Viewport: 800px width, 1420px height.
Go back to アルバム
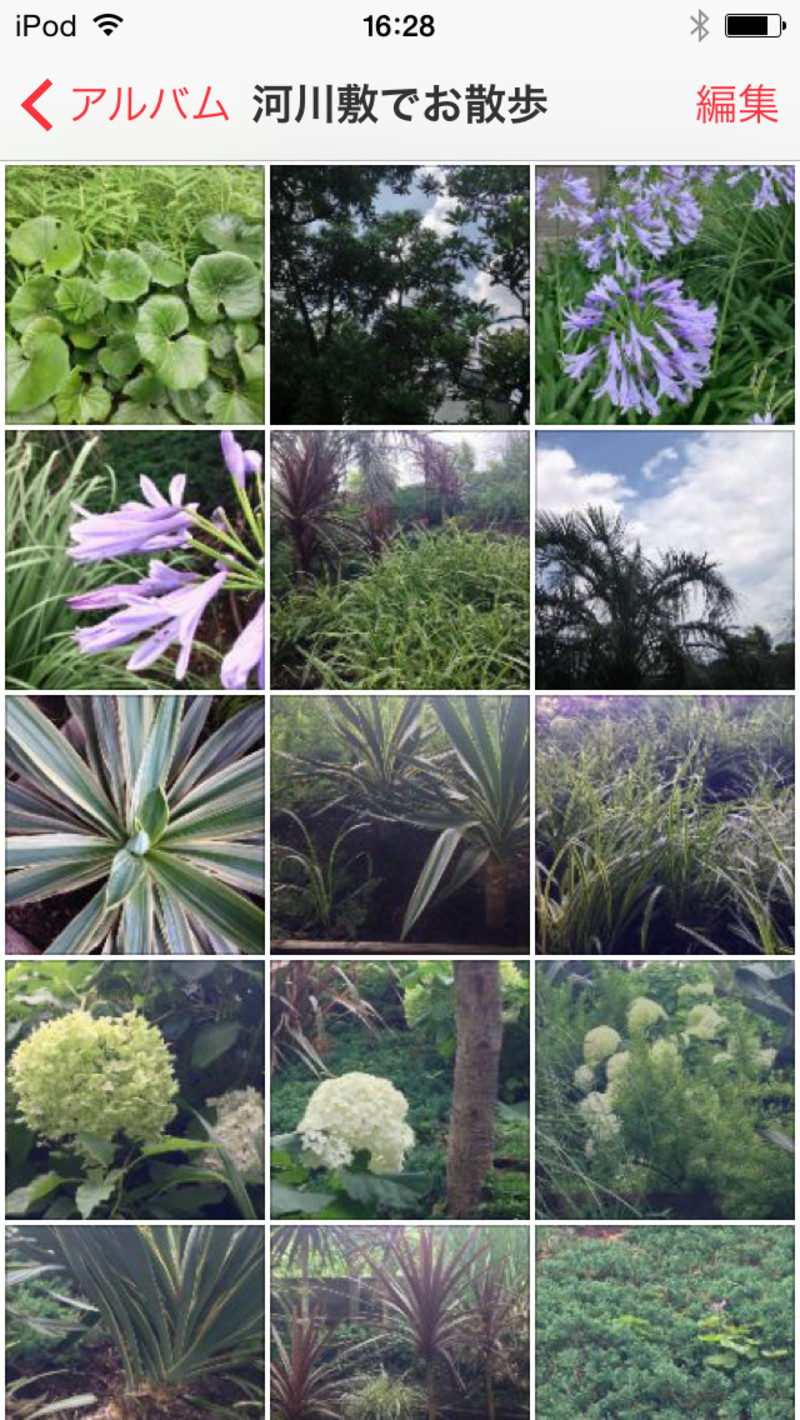(125, 105)
